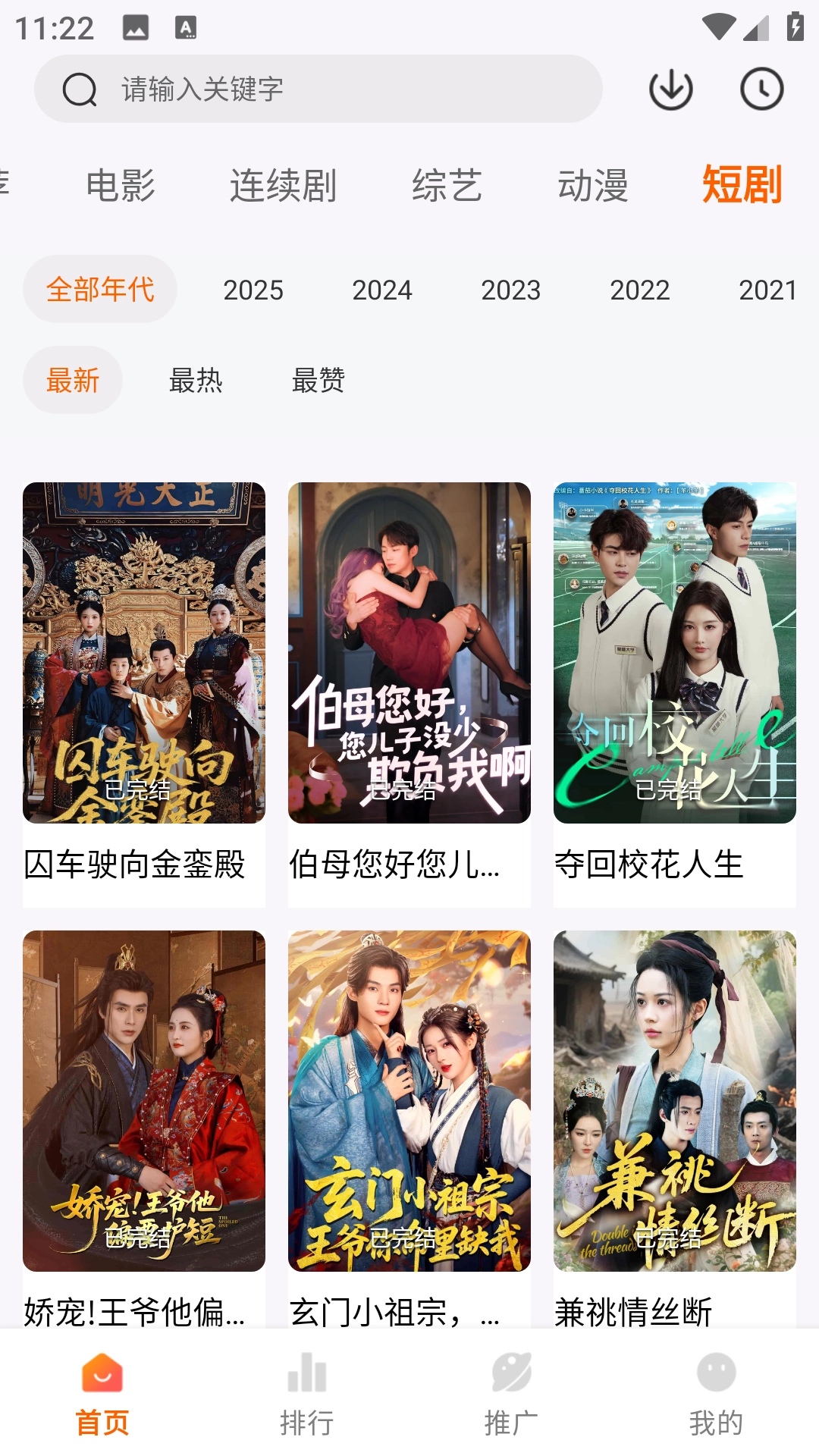This screenshot has height=1456, width=819.
Task: Switch to the 电影 category tab
Action: (121, 186)
